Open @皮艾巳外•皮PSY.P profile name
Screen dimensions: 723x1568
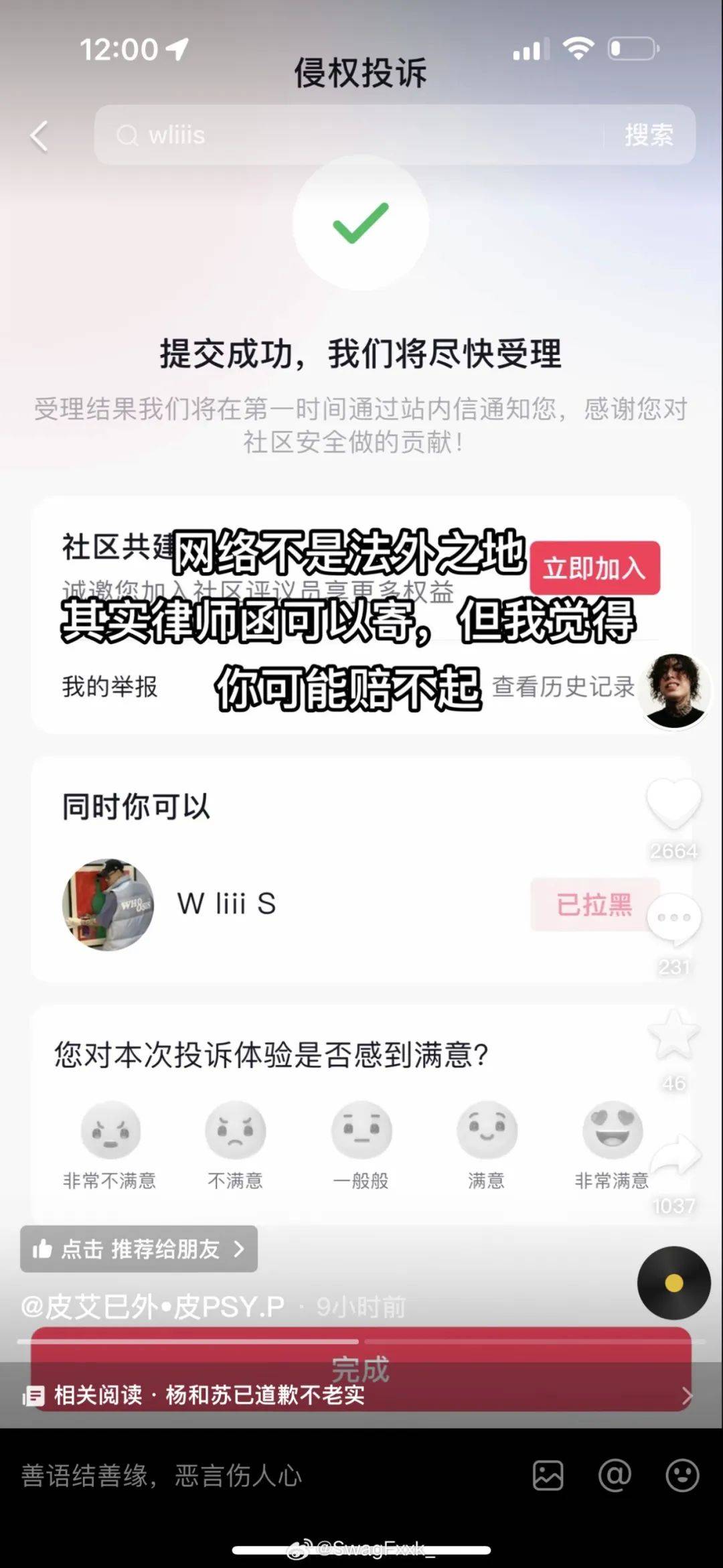tap(153, 1306)
